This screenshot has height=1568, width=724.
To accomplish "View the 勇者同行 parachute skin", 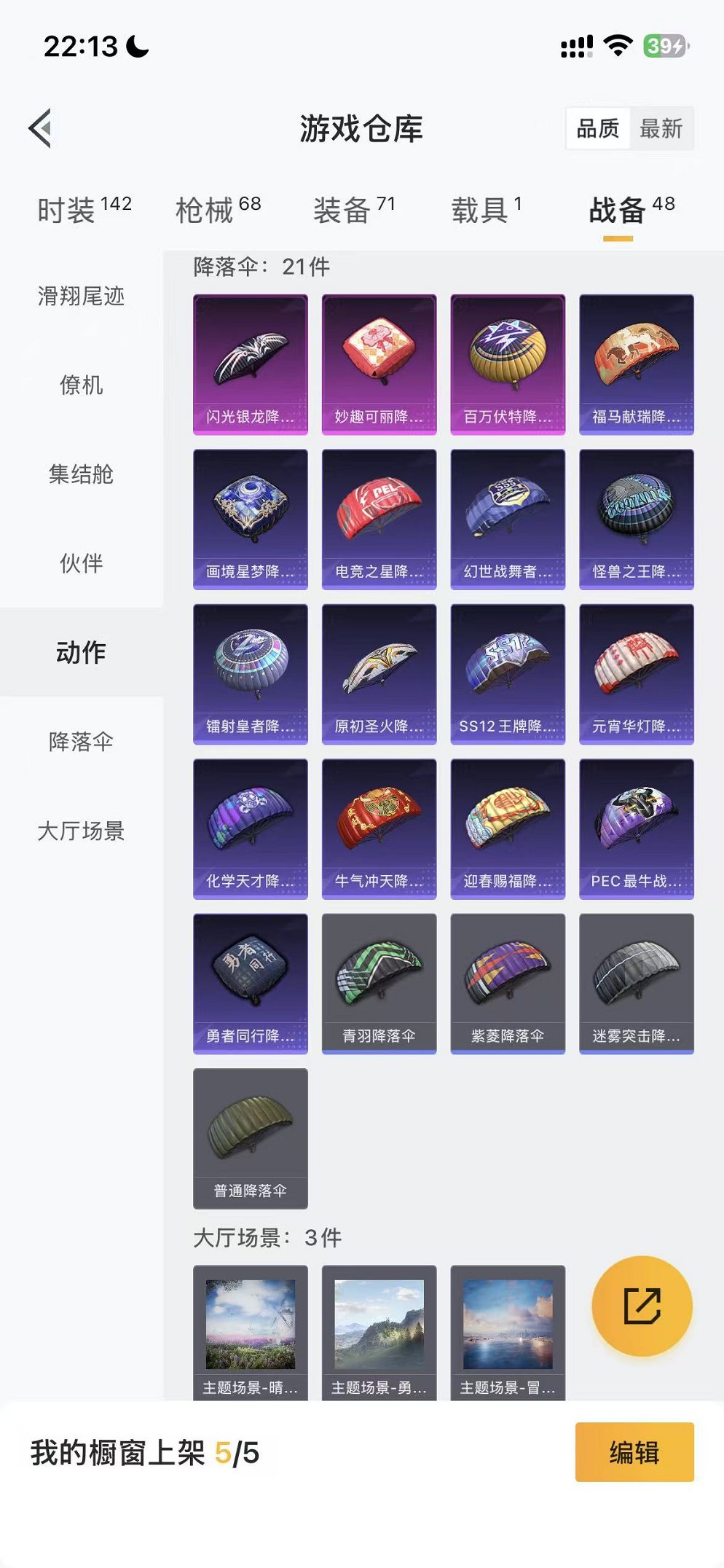I will pos(251,984).
